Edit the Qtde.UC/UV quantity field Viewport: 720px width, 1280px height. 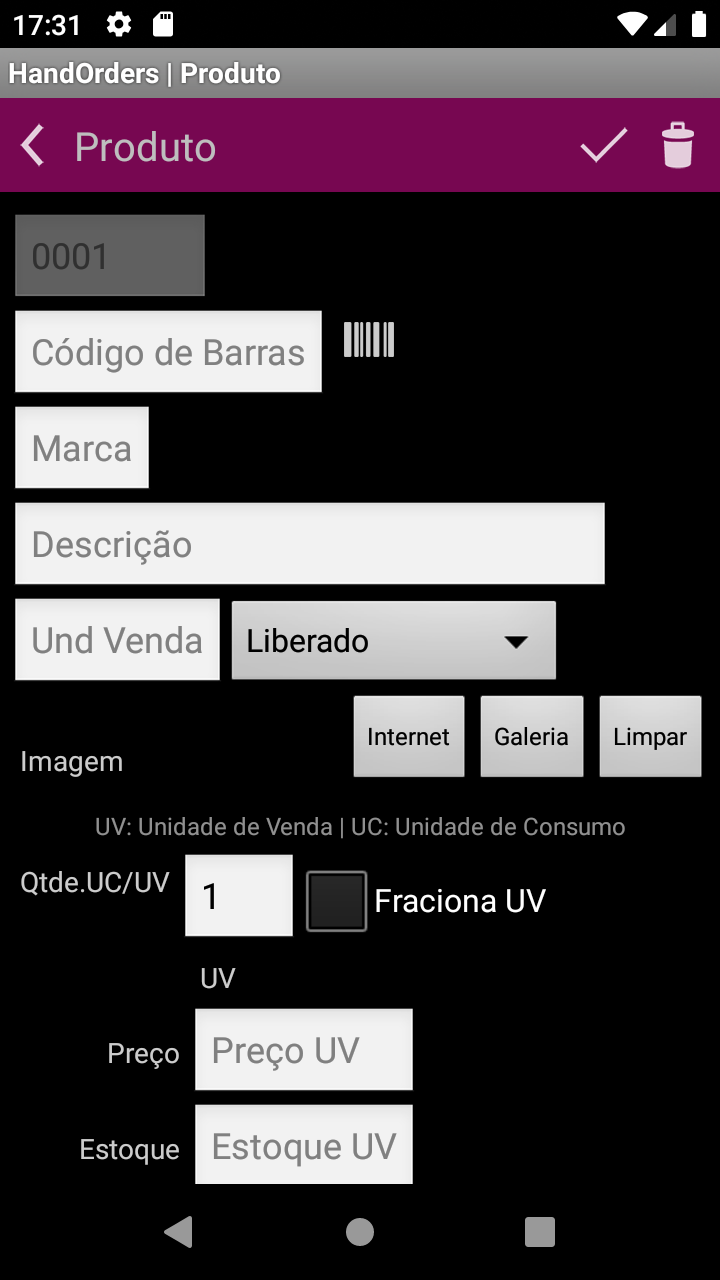[x=239, y=895]
